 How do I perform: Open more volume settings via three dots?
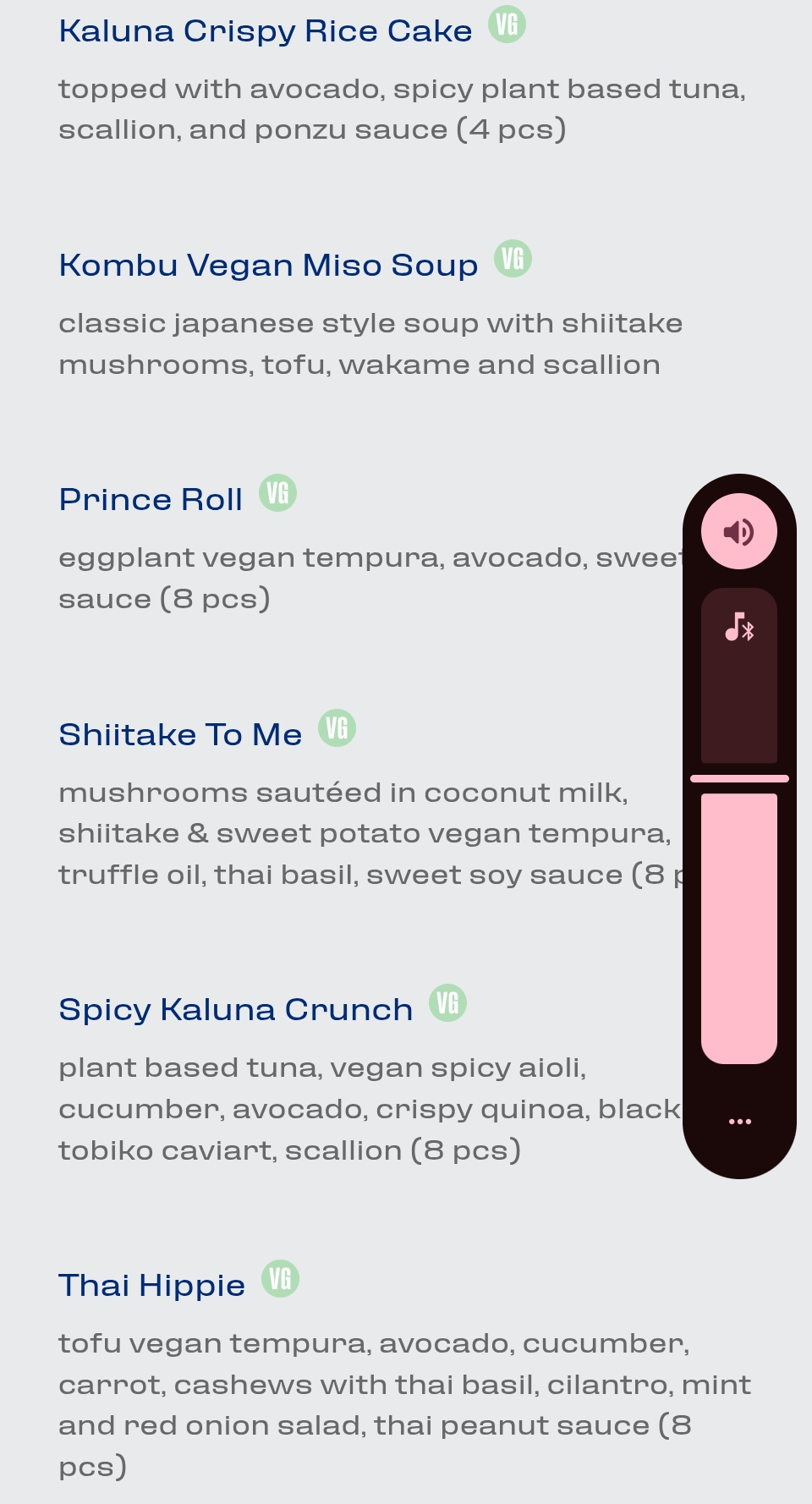pyautogui.click(x=739, y=1121)
